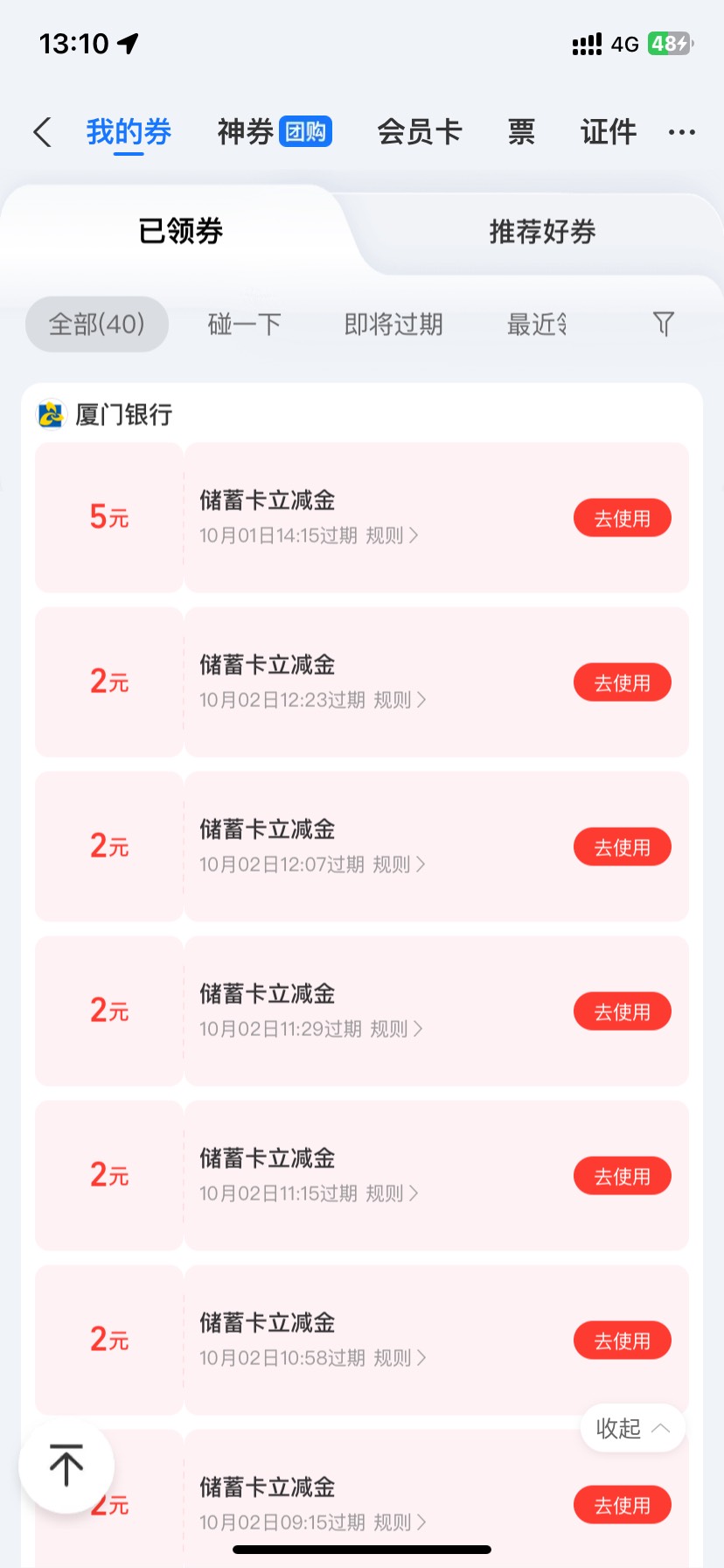Image resolution: width=724 pixels, height=1568 pixels.
Task: View 规则 for the coupon expiring 10:58
Action: [400, 1358]
